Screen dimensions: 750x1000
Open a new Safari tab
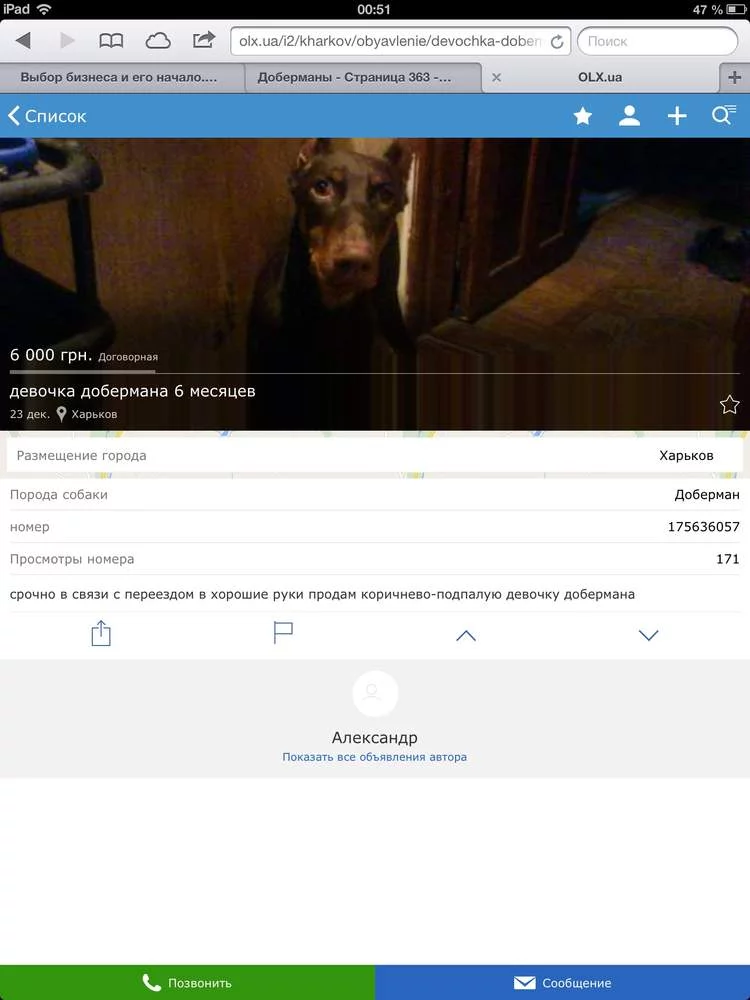734,77
